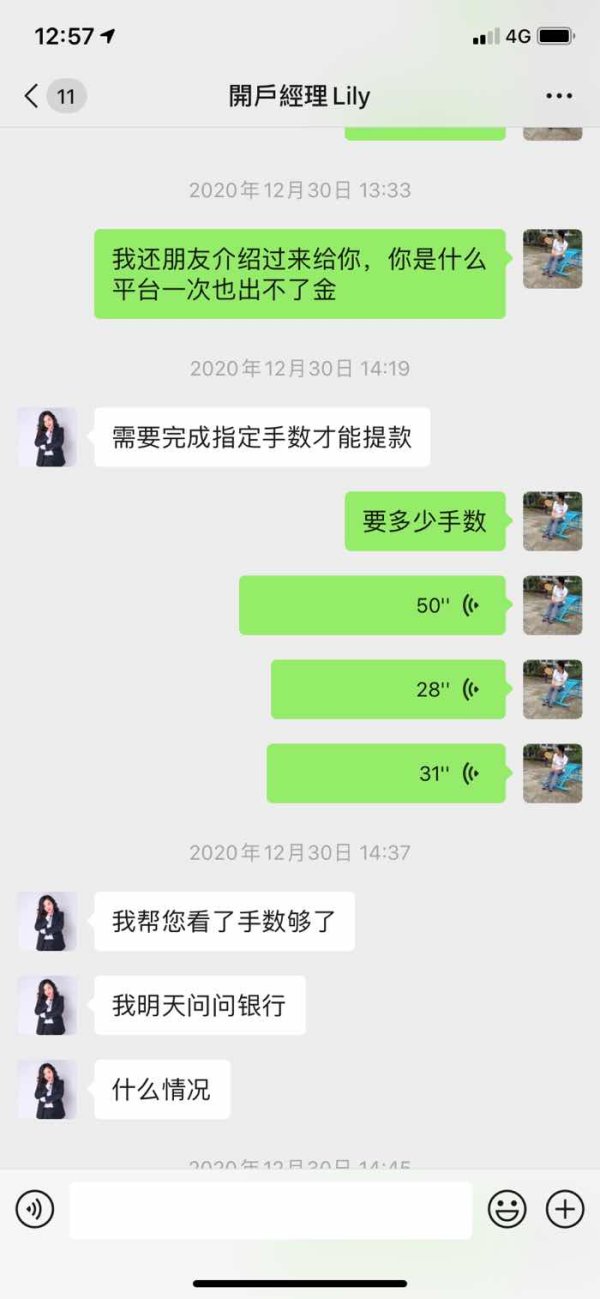Play the 31-second voice message

[386, 773]
